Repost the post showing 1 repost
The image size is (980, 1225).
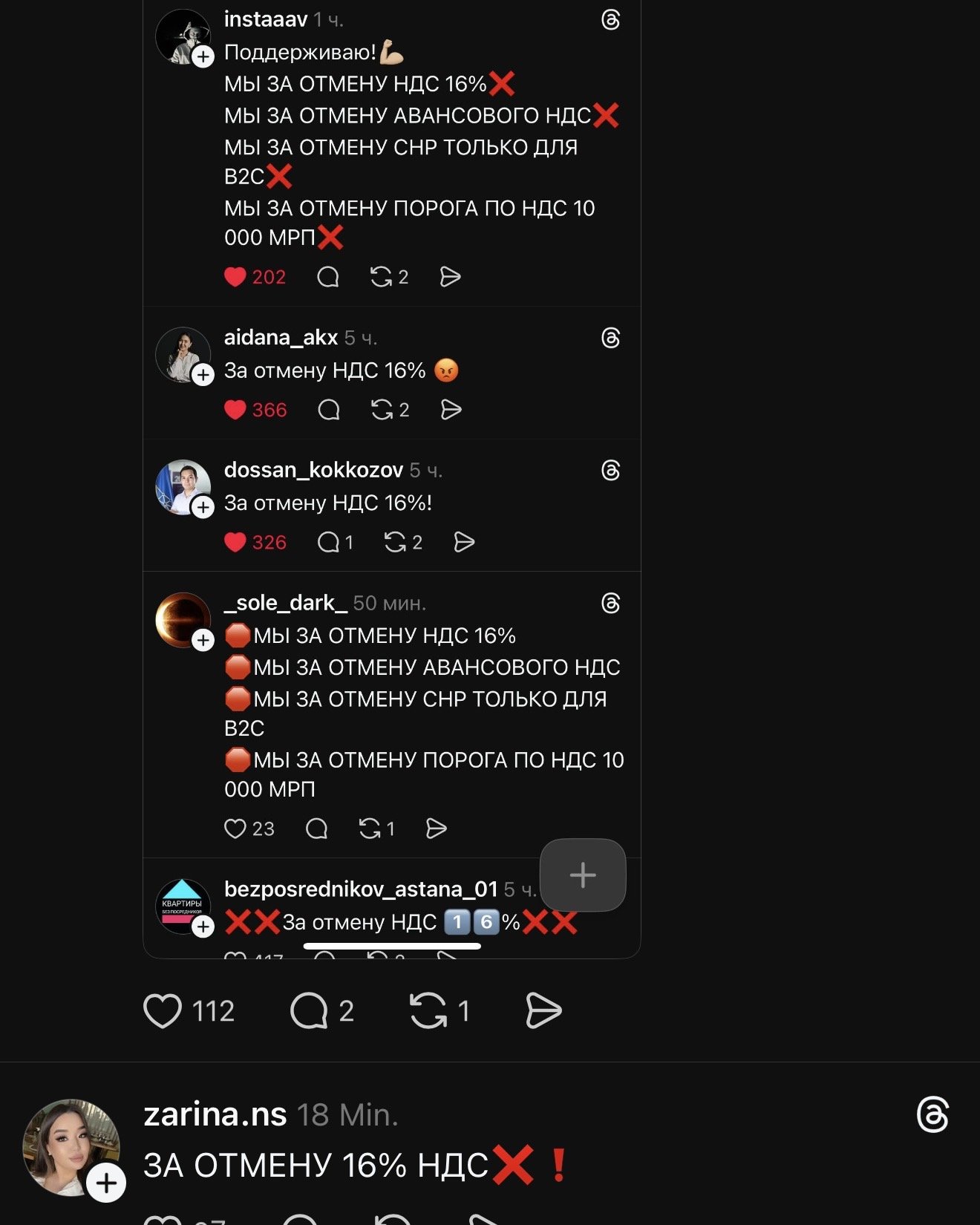(x=428, y=1010)
